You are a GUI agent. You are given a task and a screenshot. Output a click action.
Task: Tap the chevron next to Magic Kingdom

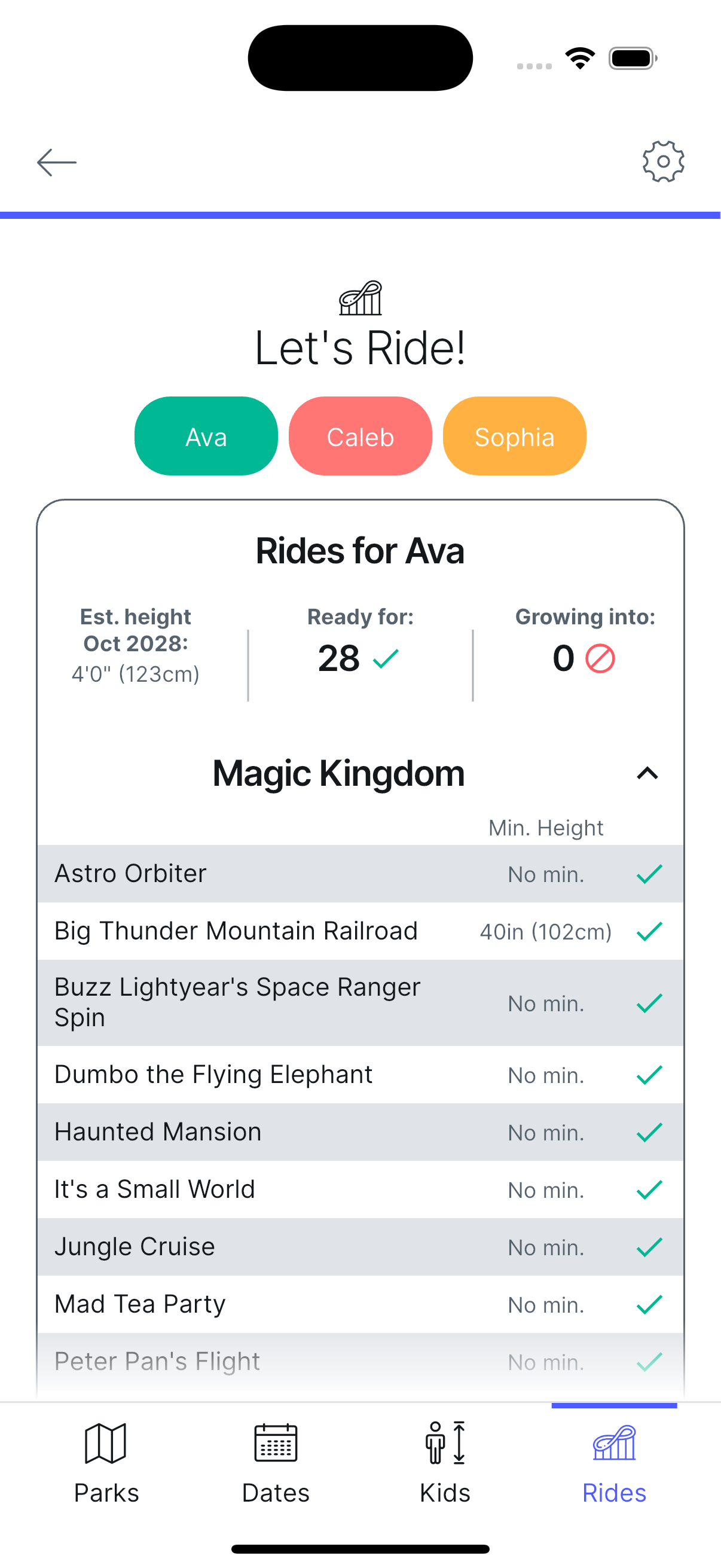647,774
